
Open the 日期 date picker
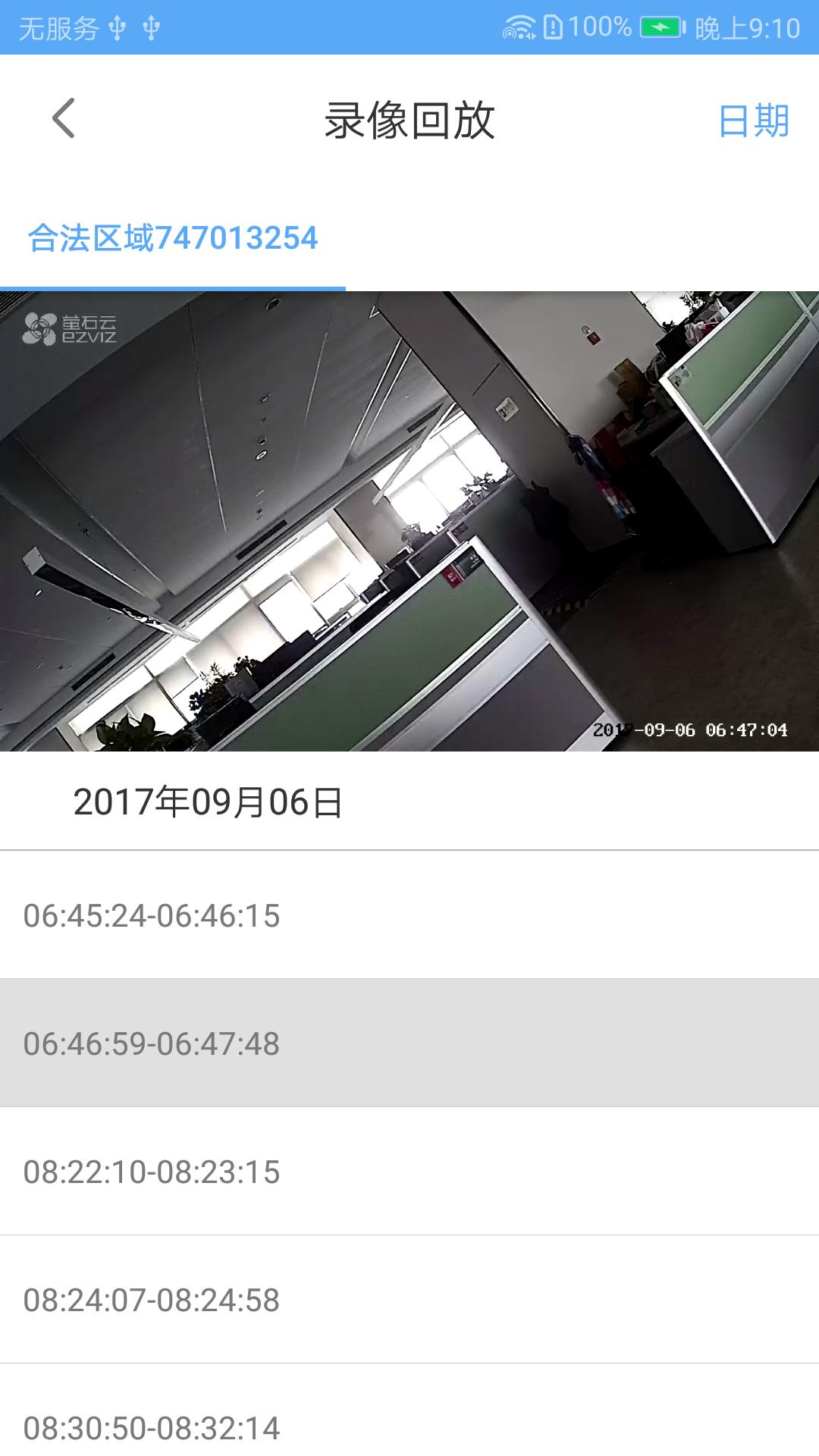pos(756,119)
